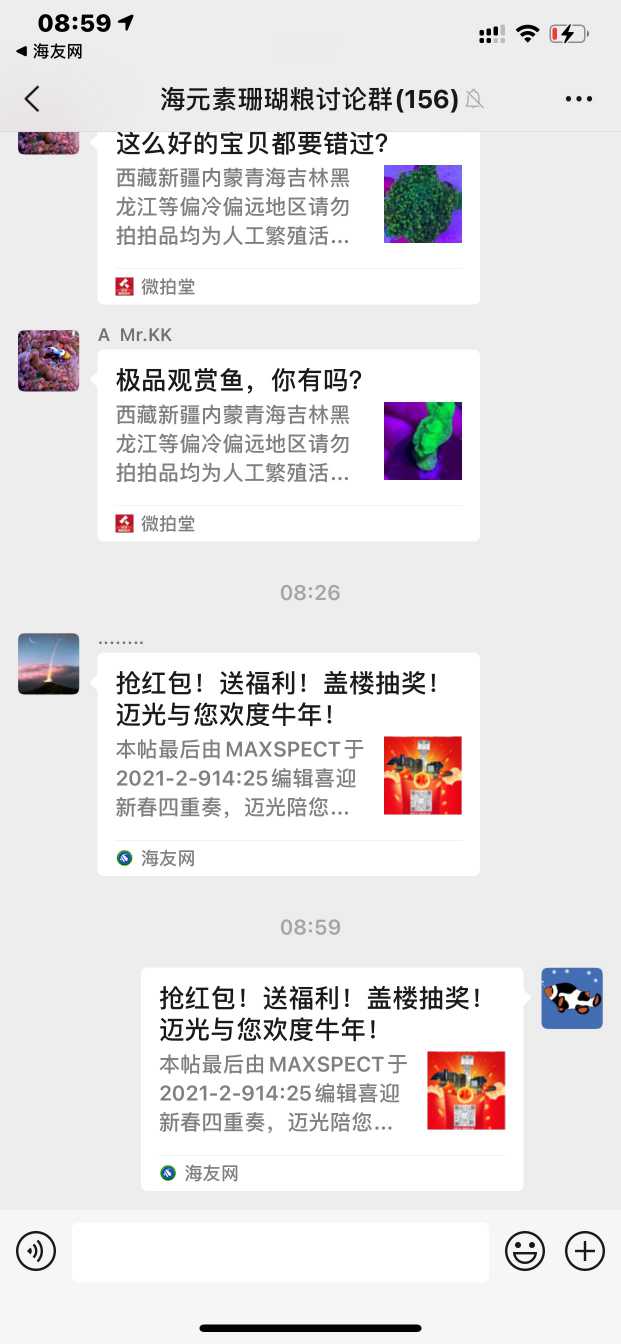The width and height of the screenshot is (621, 1344).
Task: Open the 抢红包 card sent at 08:26
Action: 288,763
